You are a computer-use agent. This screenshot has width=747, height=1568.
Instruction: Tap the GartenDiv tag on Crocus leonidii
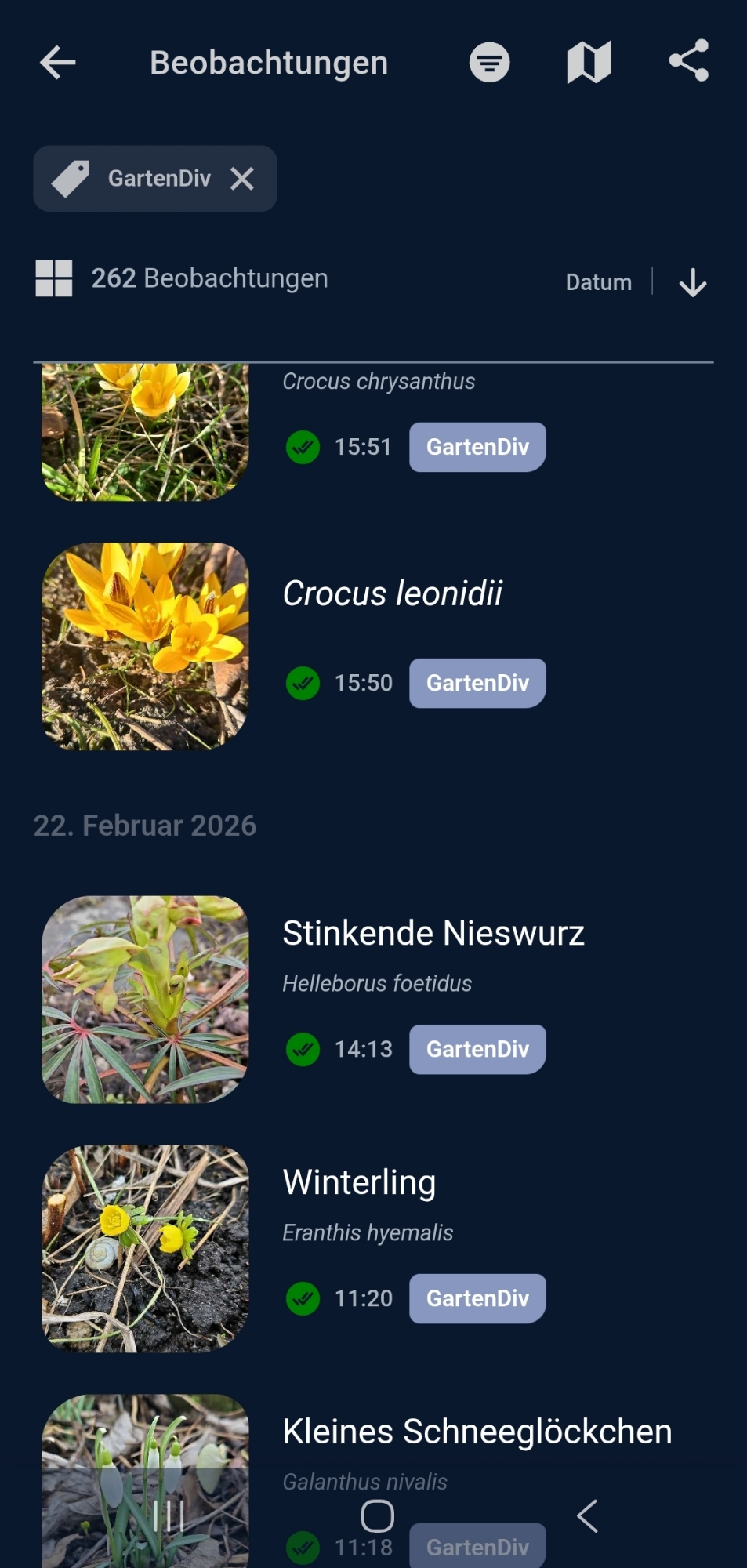pyautogui.click(x=477, y=683)
